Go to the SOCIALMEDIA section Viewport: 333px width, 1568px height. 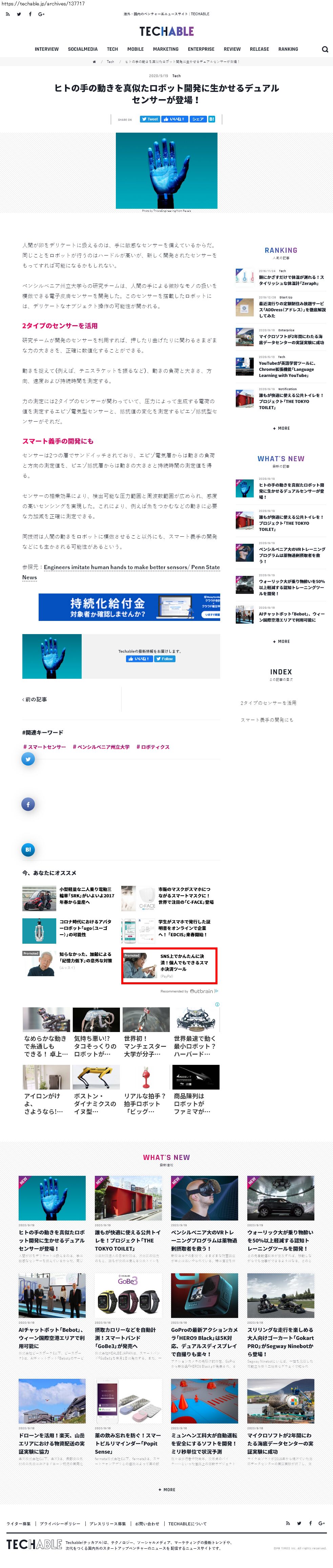82,49
